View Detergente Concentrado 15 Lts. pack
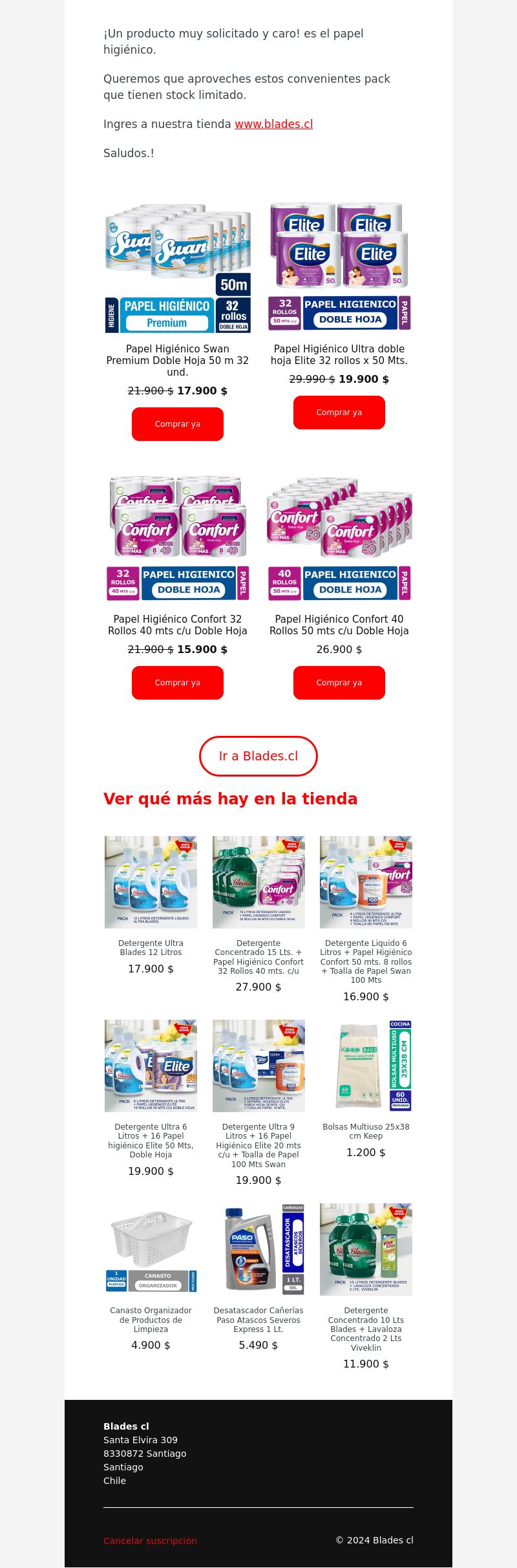Image resolution: width=517 pixels, height=1568 pixels. pyautogui.click(x=258, y=883)
